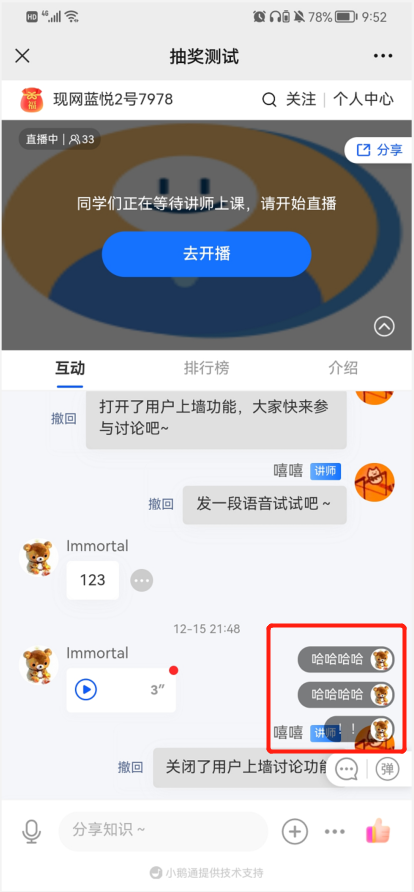This screenshot has height=892, width=414.
Task: Follow the channel via 关注
Action: tap(301, 100)
